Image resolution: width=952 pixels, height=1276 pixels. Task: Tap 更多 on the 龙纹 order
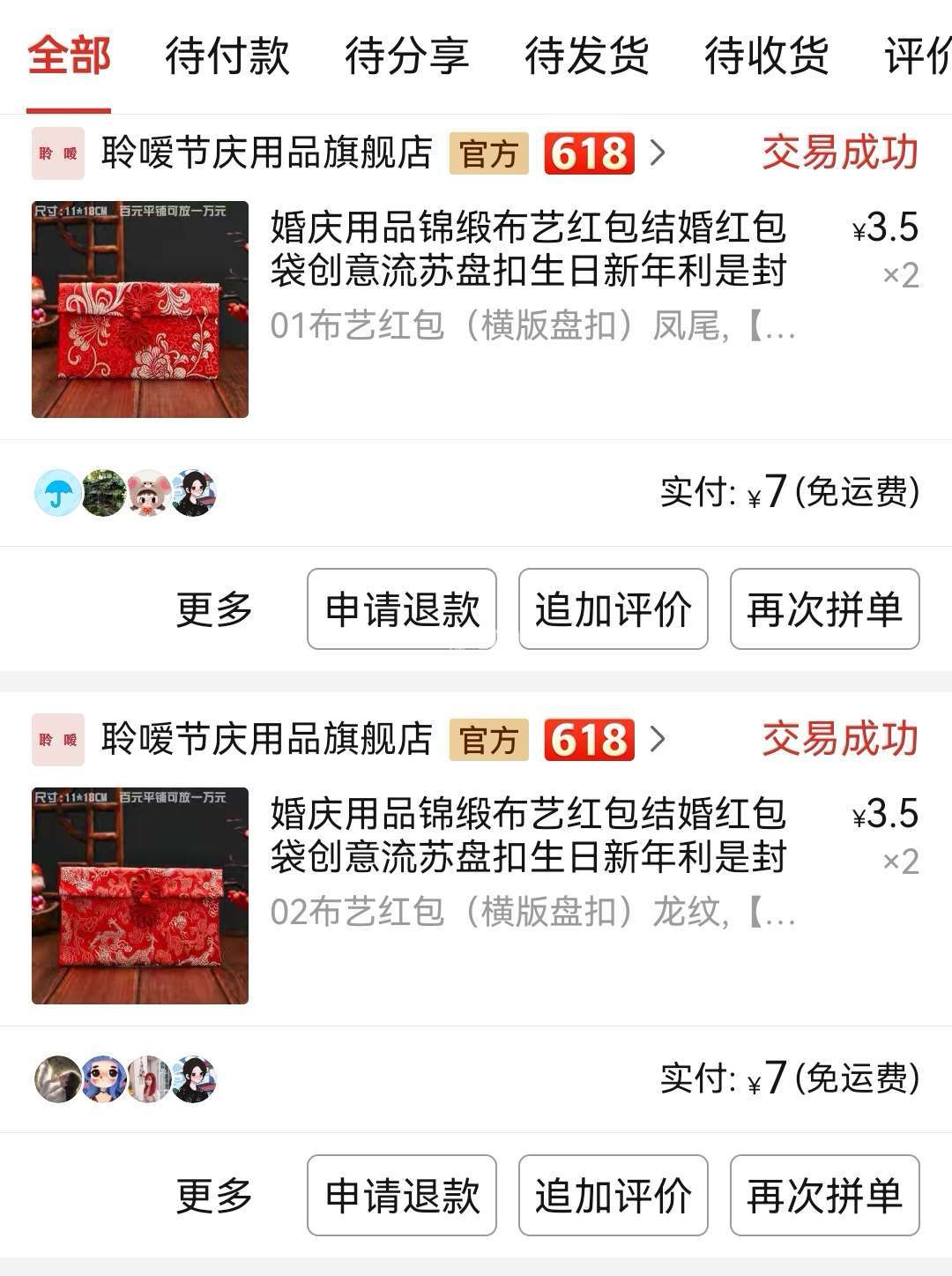(x=214, y=1196)
